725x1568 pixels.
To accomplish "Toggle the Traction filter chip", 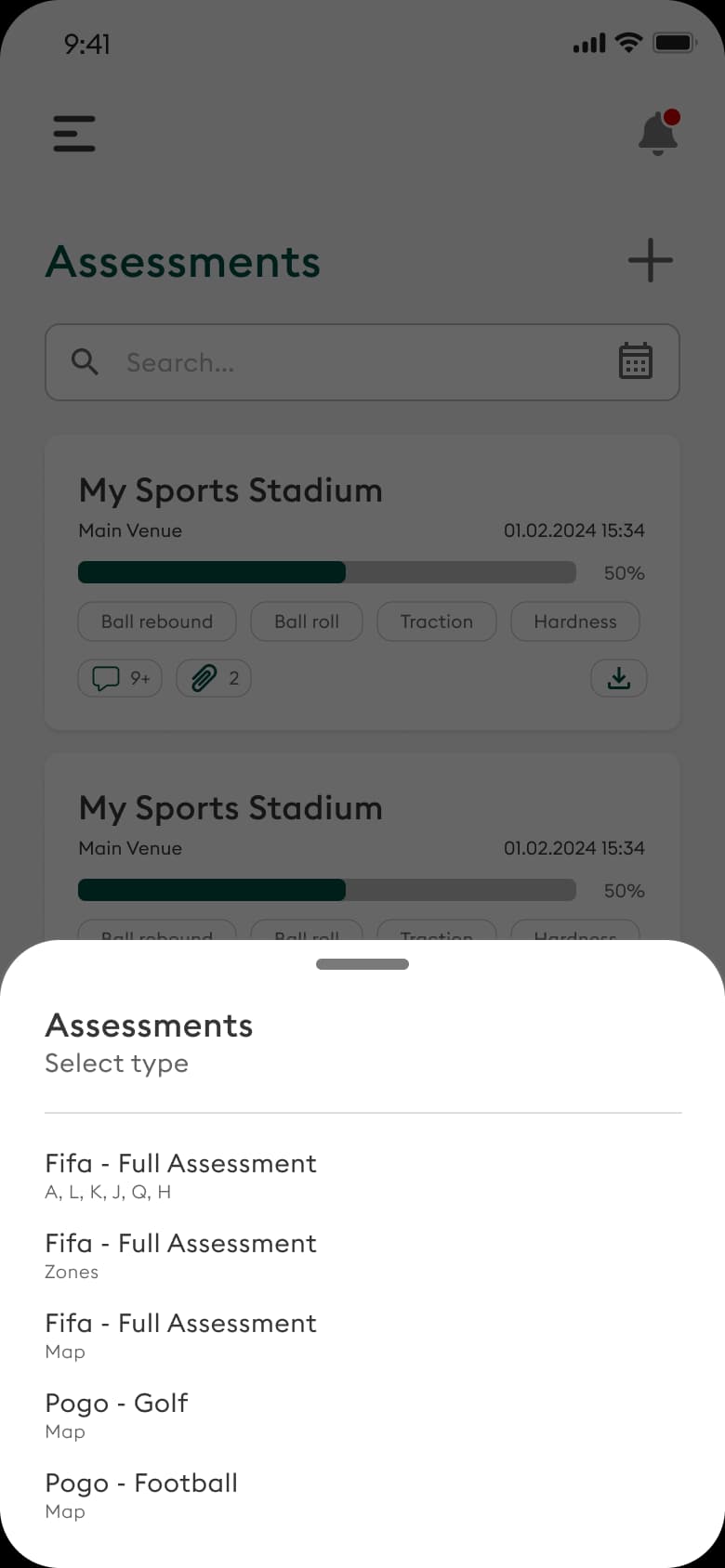I will [x=436, y=621].
